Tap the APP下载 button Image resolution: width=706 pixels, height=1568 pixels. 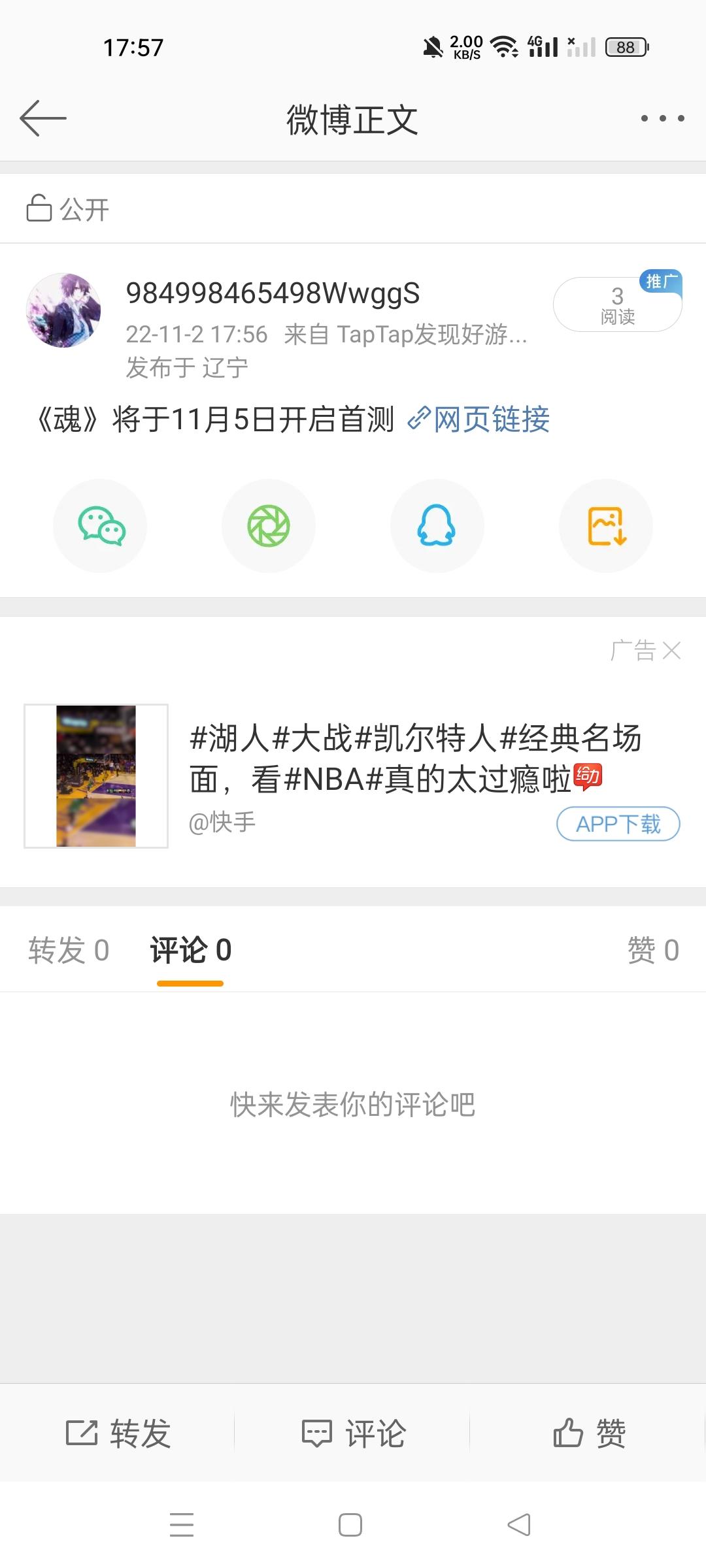pyautogui.click(x=618, y=824)
